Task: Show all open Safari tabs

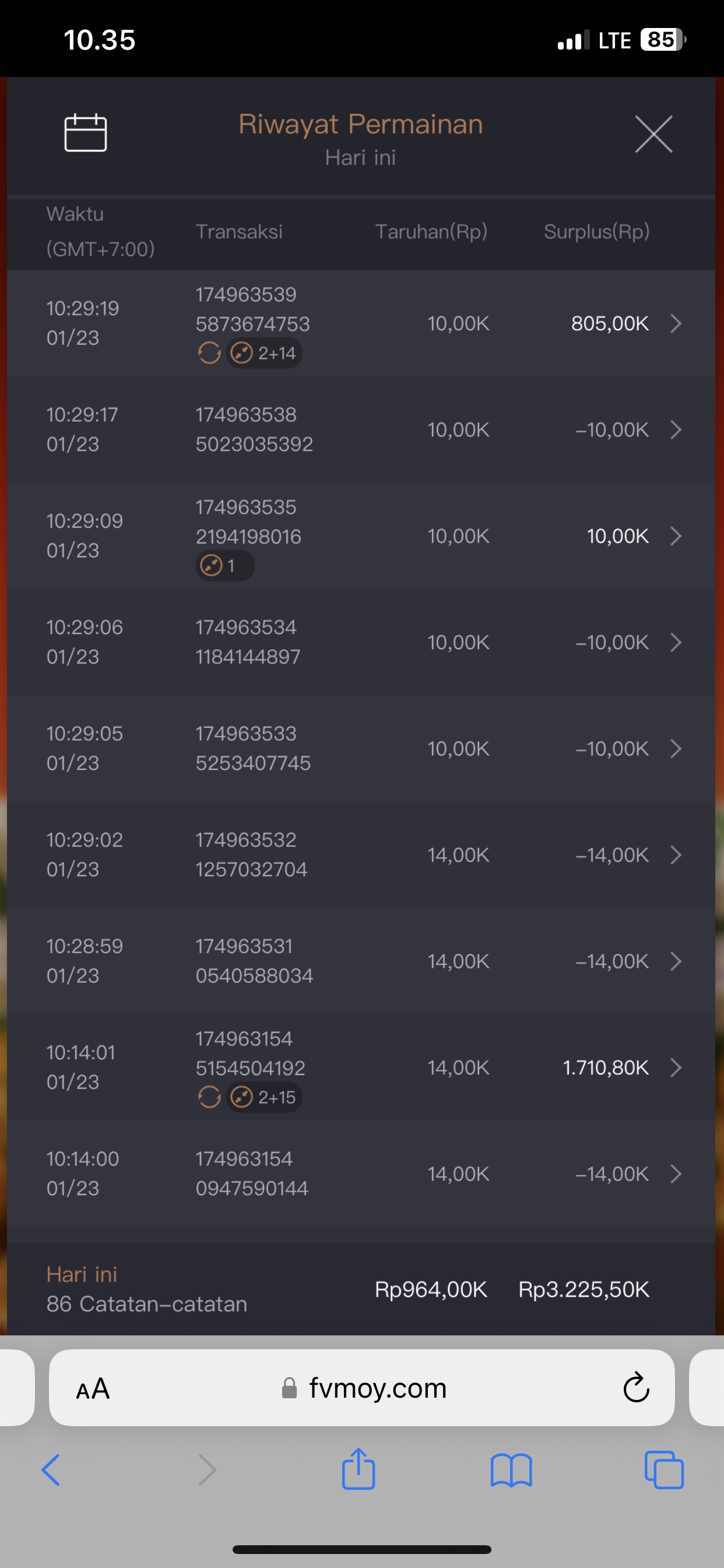Action: [x=664, y=1471]
